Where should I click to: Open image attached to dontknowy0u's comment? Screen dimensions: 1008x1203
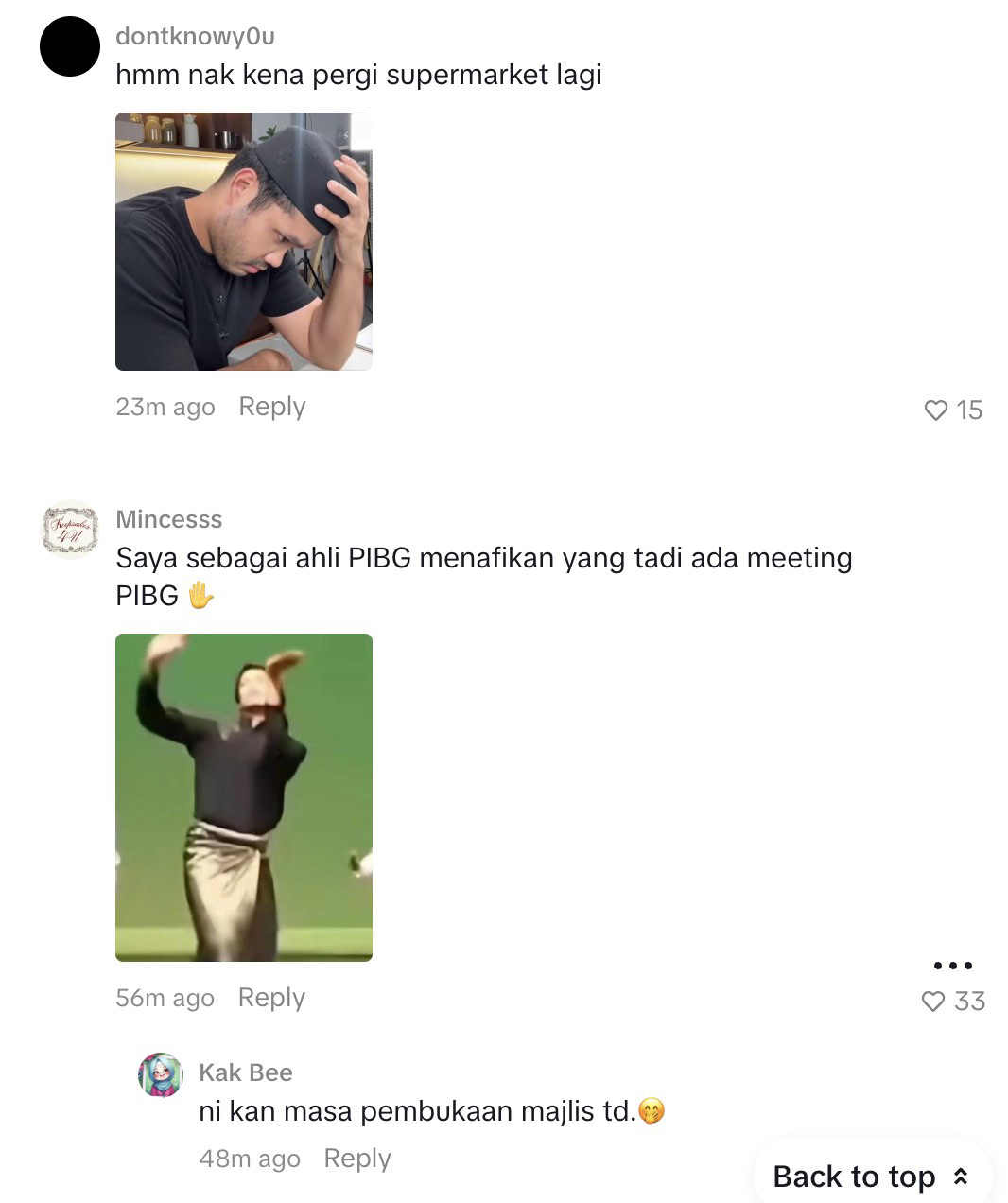tap(244, 241)
